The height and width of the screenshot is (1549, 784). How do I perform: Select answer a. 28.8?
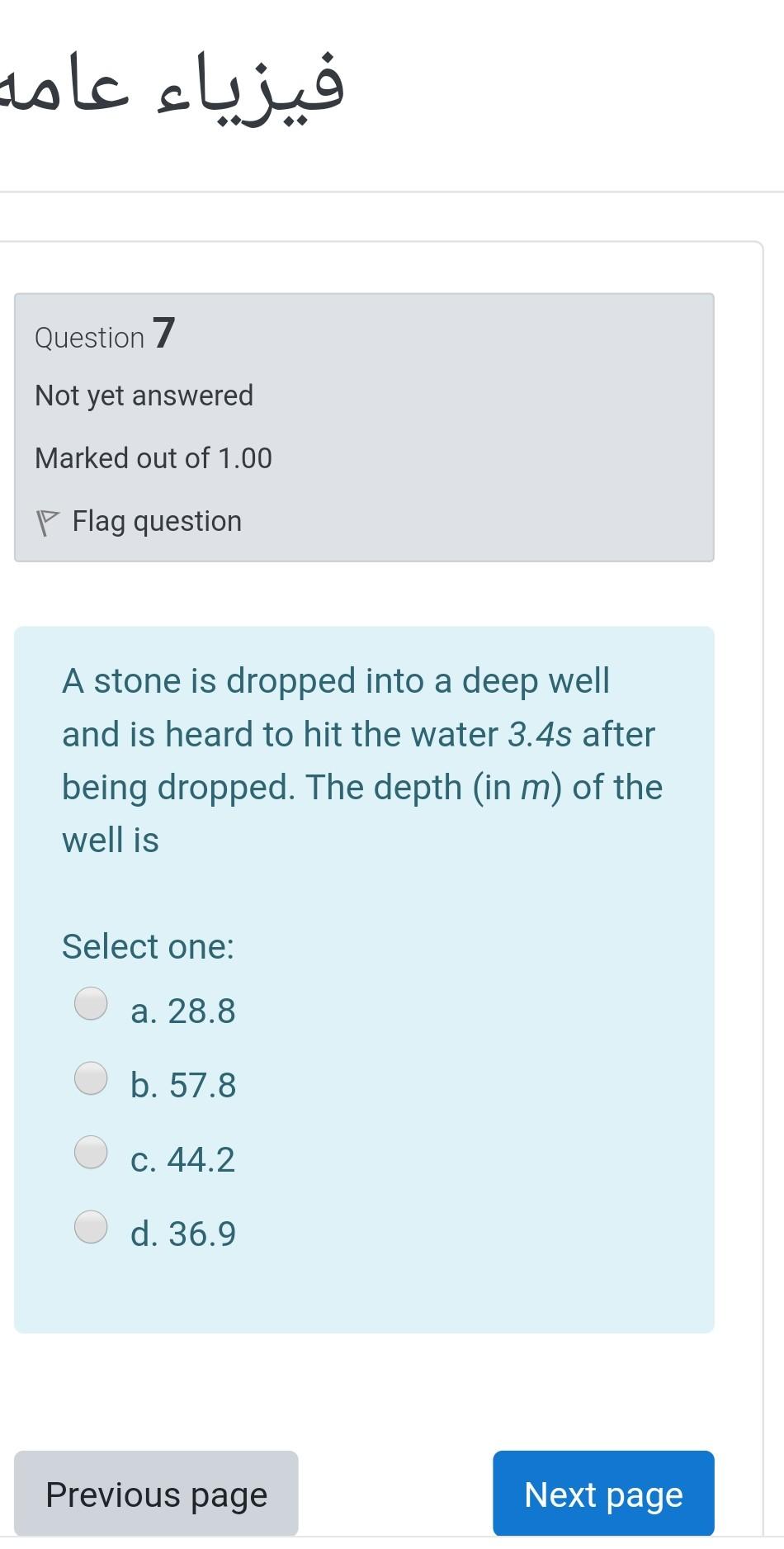point(91,1004)
